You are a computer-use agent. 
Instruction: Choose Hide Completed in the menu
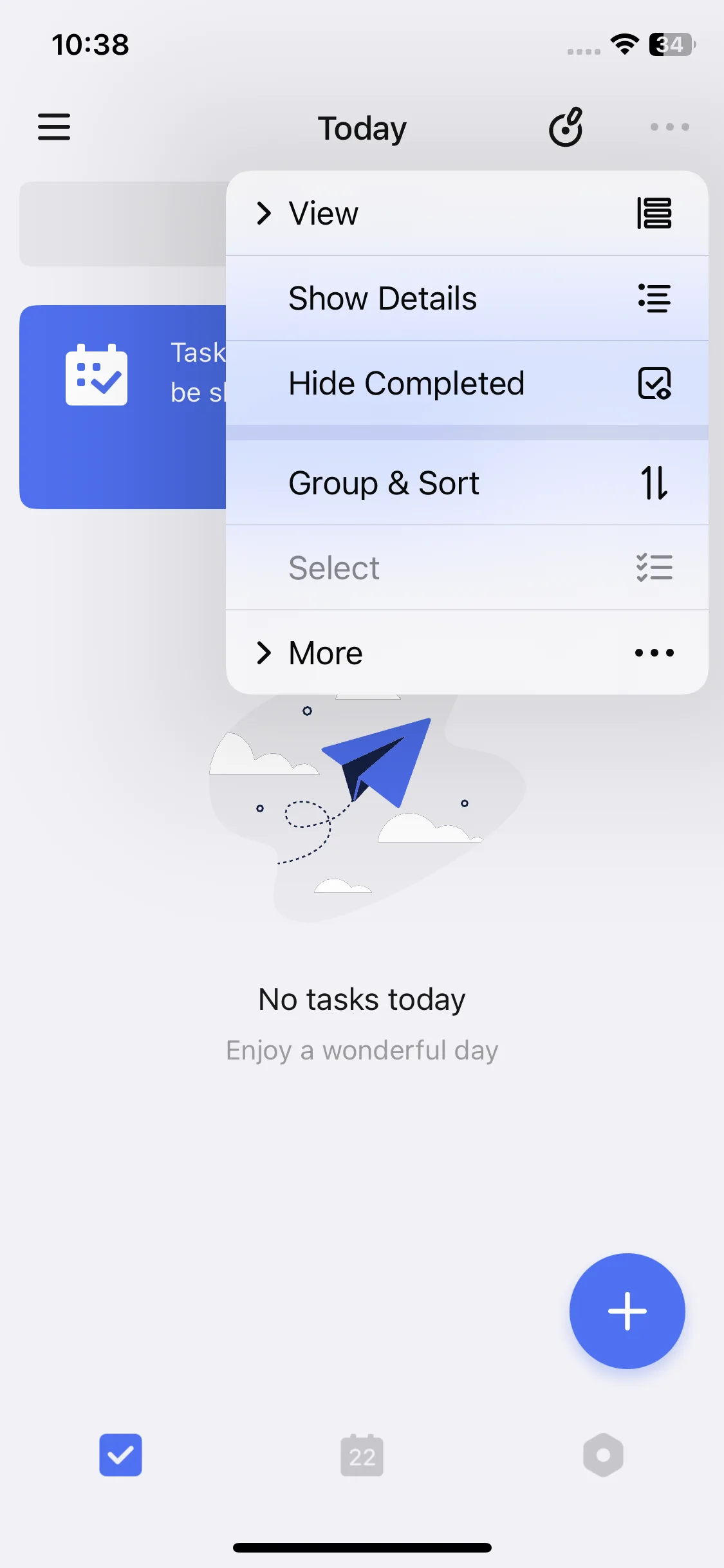pyautogui.click(x=467, y=384)
